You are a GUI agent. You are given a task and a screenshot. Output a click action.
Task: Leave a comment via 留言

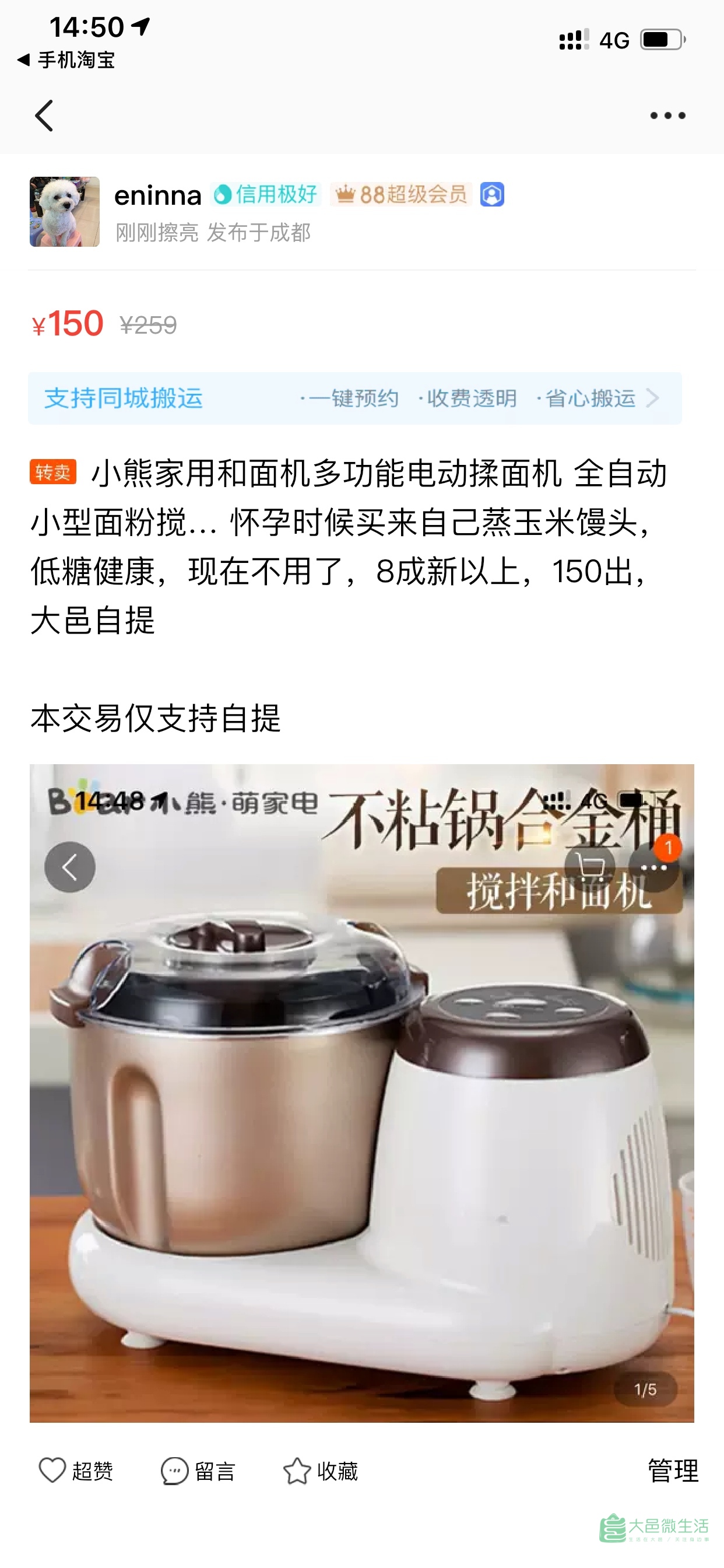coord(198,1471)
